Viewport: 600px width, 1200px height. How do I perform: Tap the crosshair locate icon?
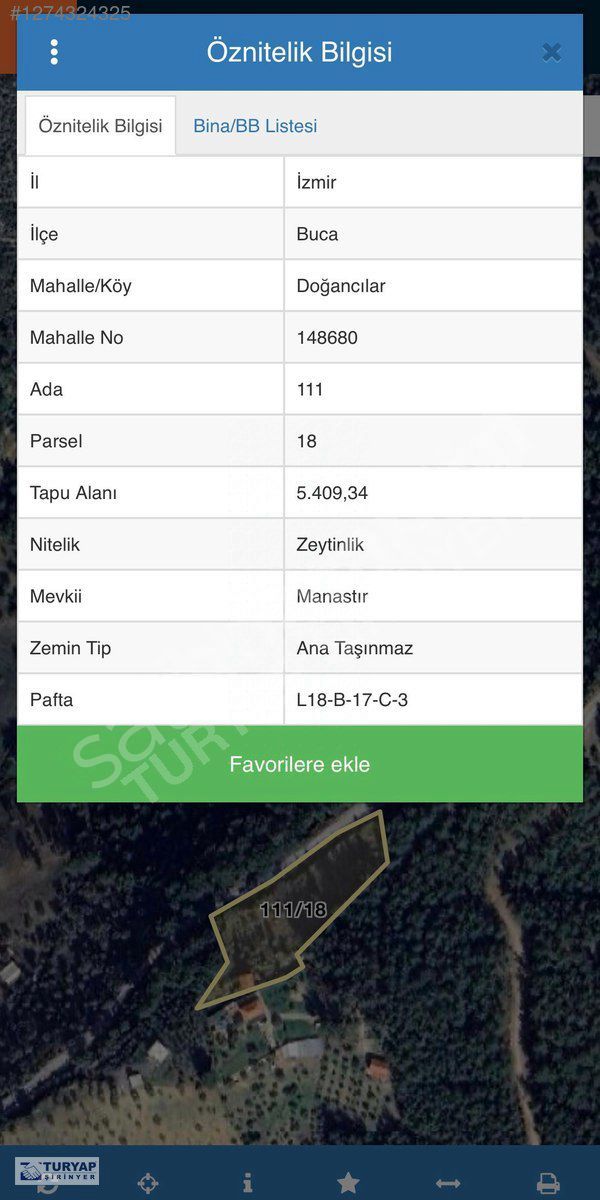pyautogui.click(x=148, y=1184)
